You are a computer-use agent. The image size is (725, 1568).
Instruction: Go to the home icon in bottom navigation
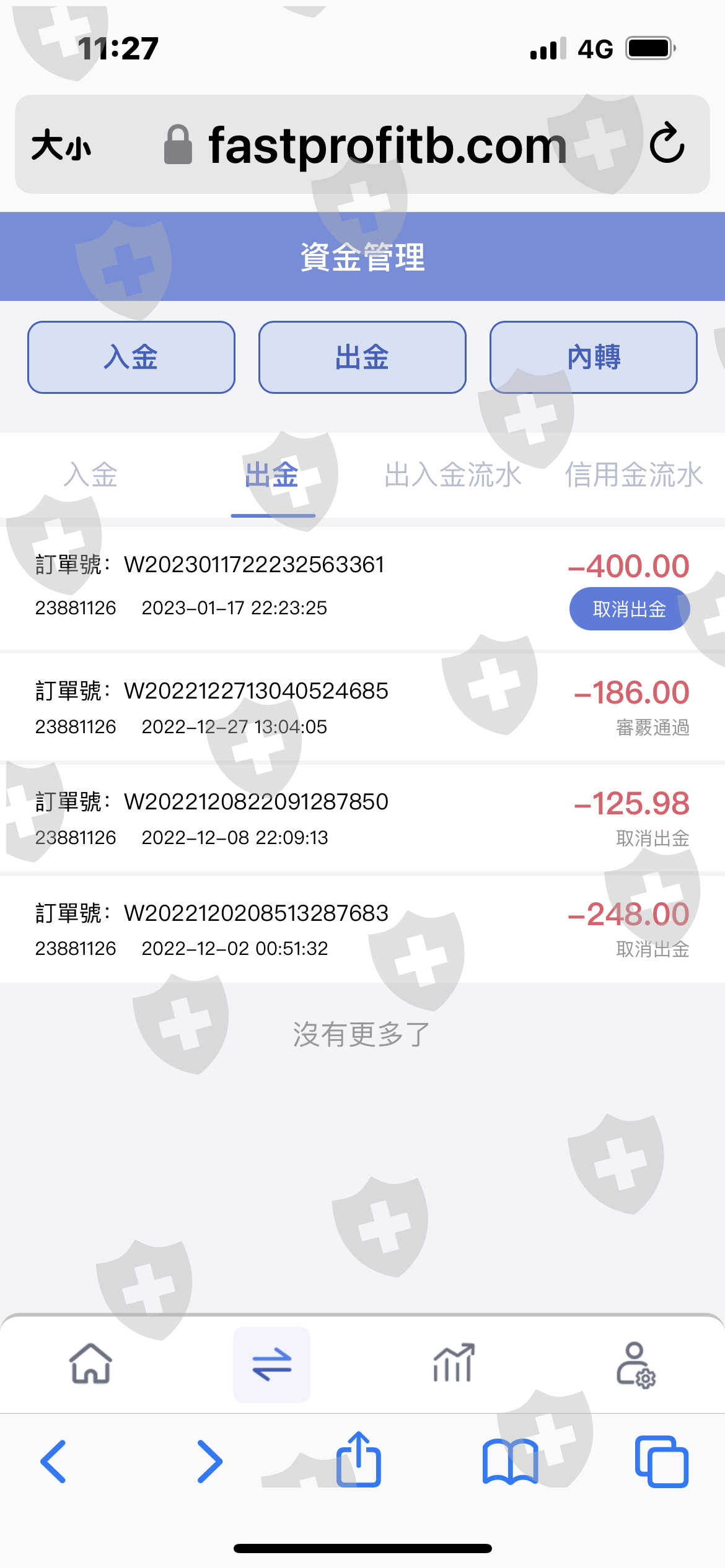tap(90, 1363)
